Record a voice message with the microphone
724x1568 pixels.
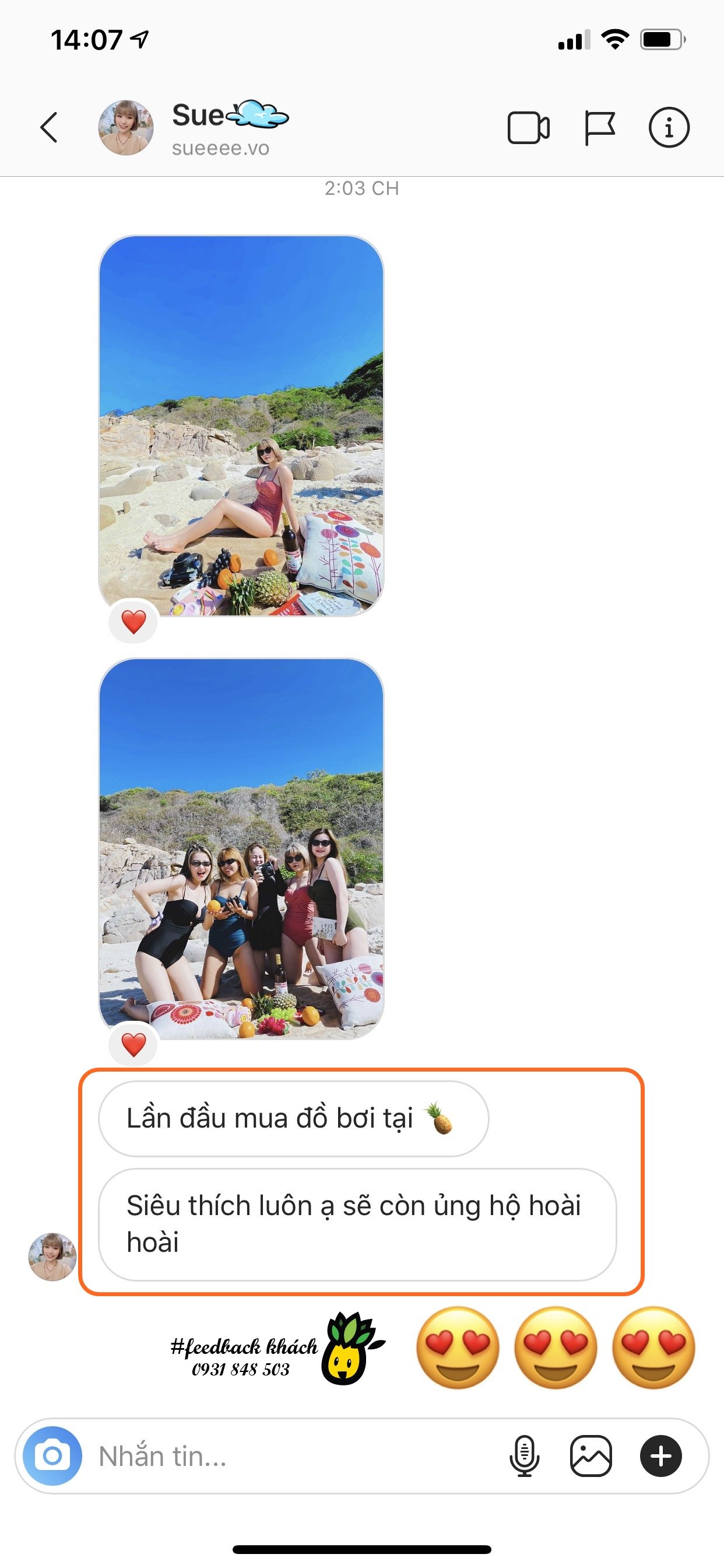tap(524, 1455)
